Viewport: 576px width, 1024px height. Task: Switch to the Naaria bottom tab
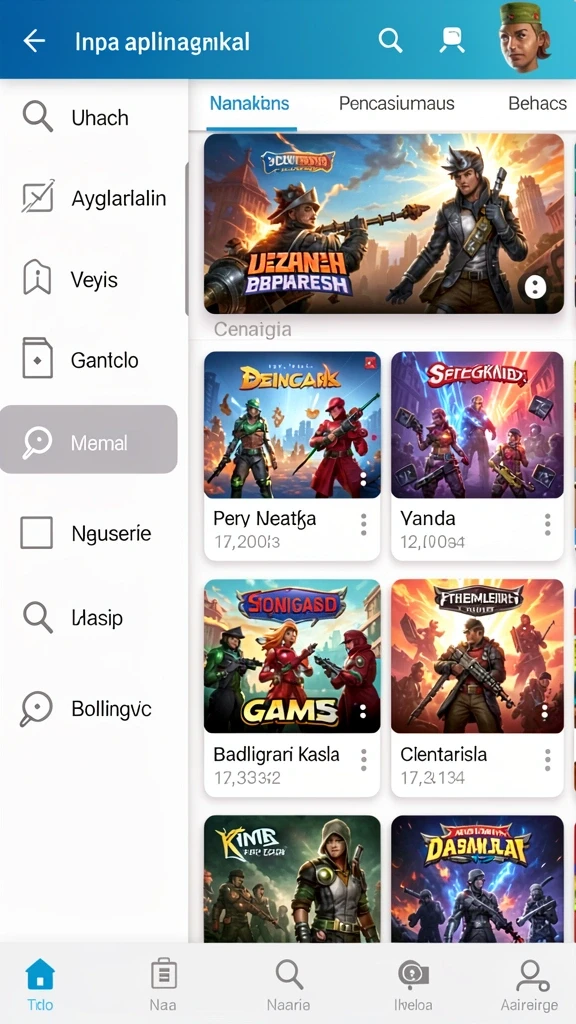pyautogui.click(x=288, y=984)
